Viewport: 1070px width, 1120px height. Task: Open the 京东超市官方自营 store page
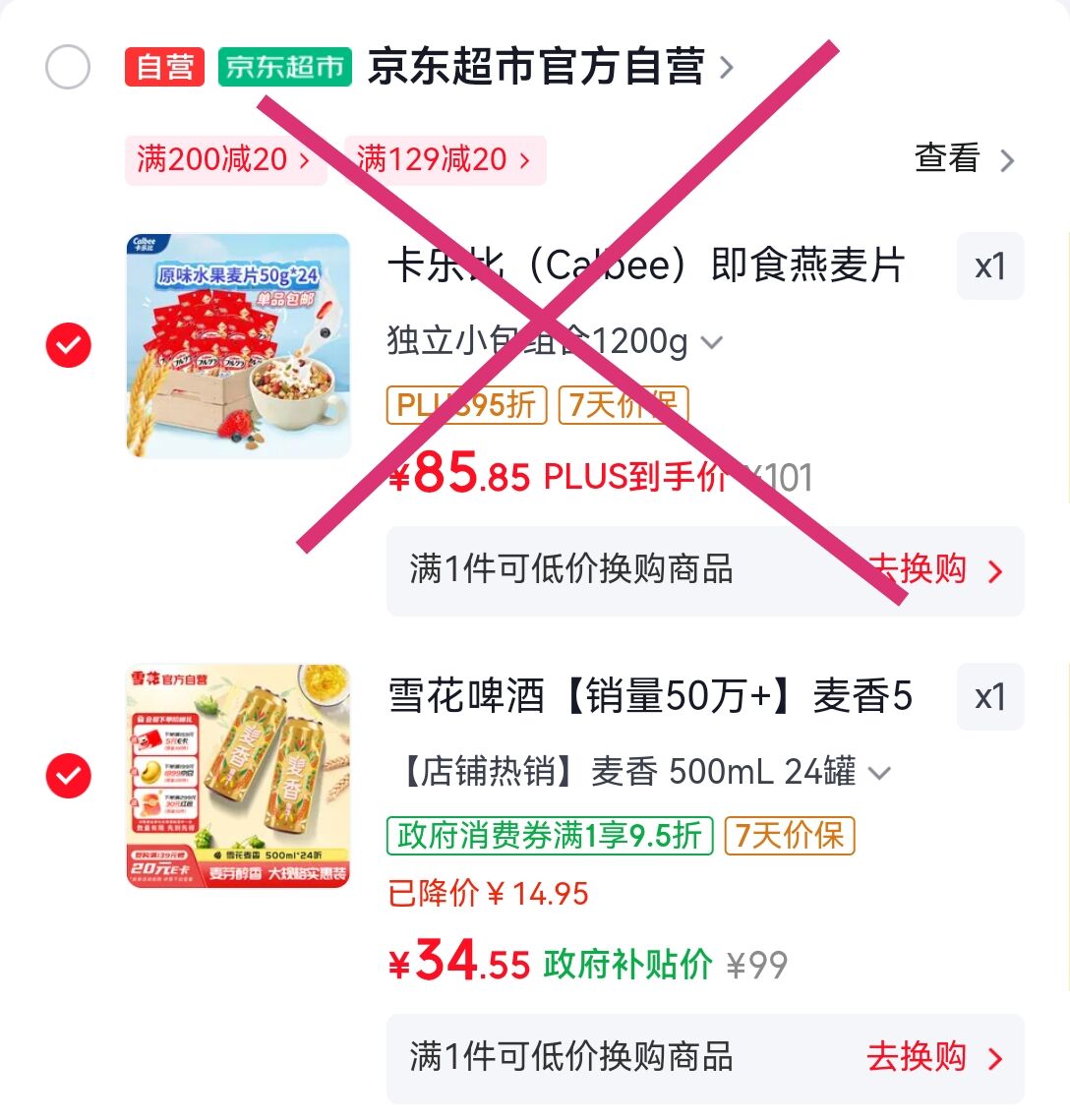coord(550,67)
